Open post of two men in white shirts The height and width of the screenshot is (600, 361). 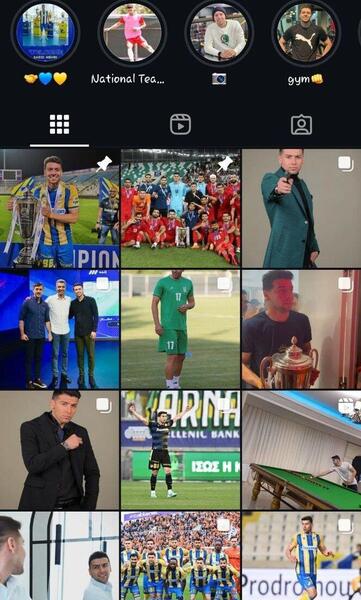[60, 556]
